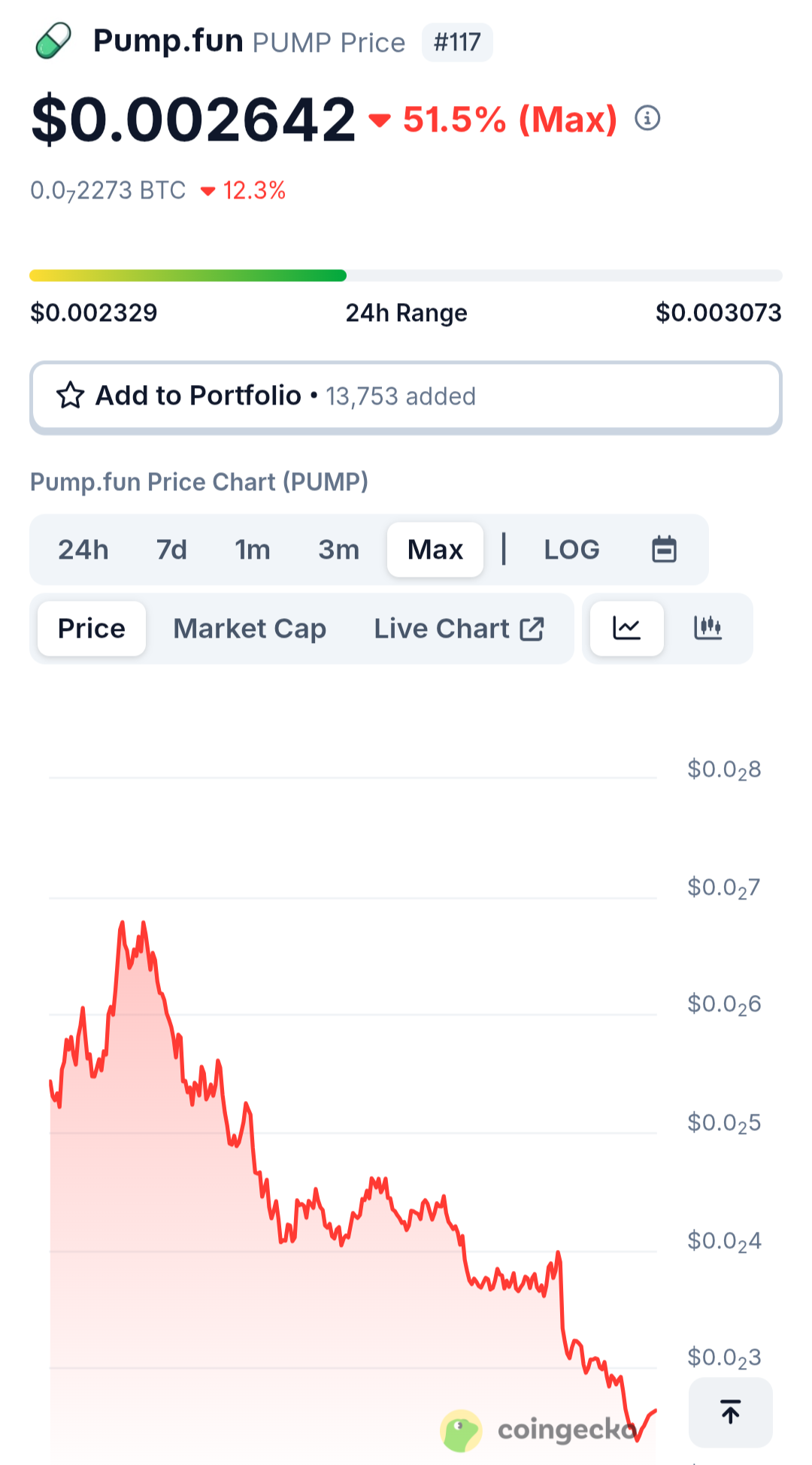Show the 1m price chart
The image size is (812, 1465).
click(253, 550)
